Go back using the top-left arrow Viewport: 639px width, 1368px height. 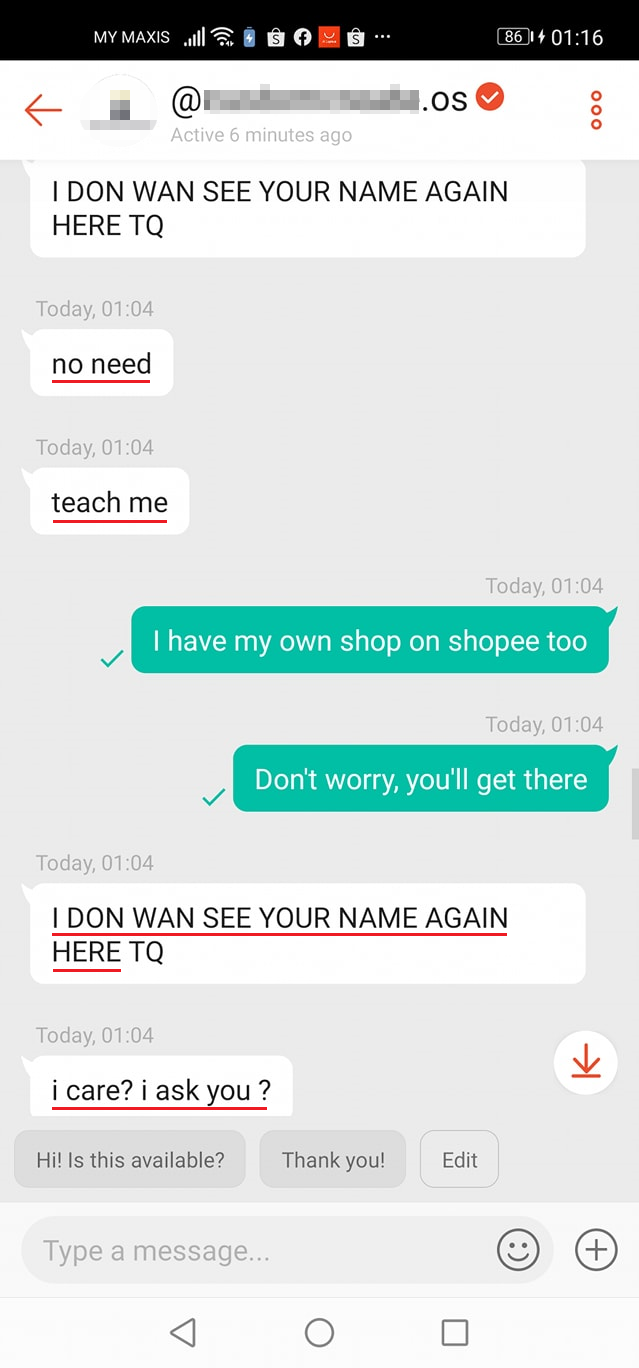[43, 110]
